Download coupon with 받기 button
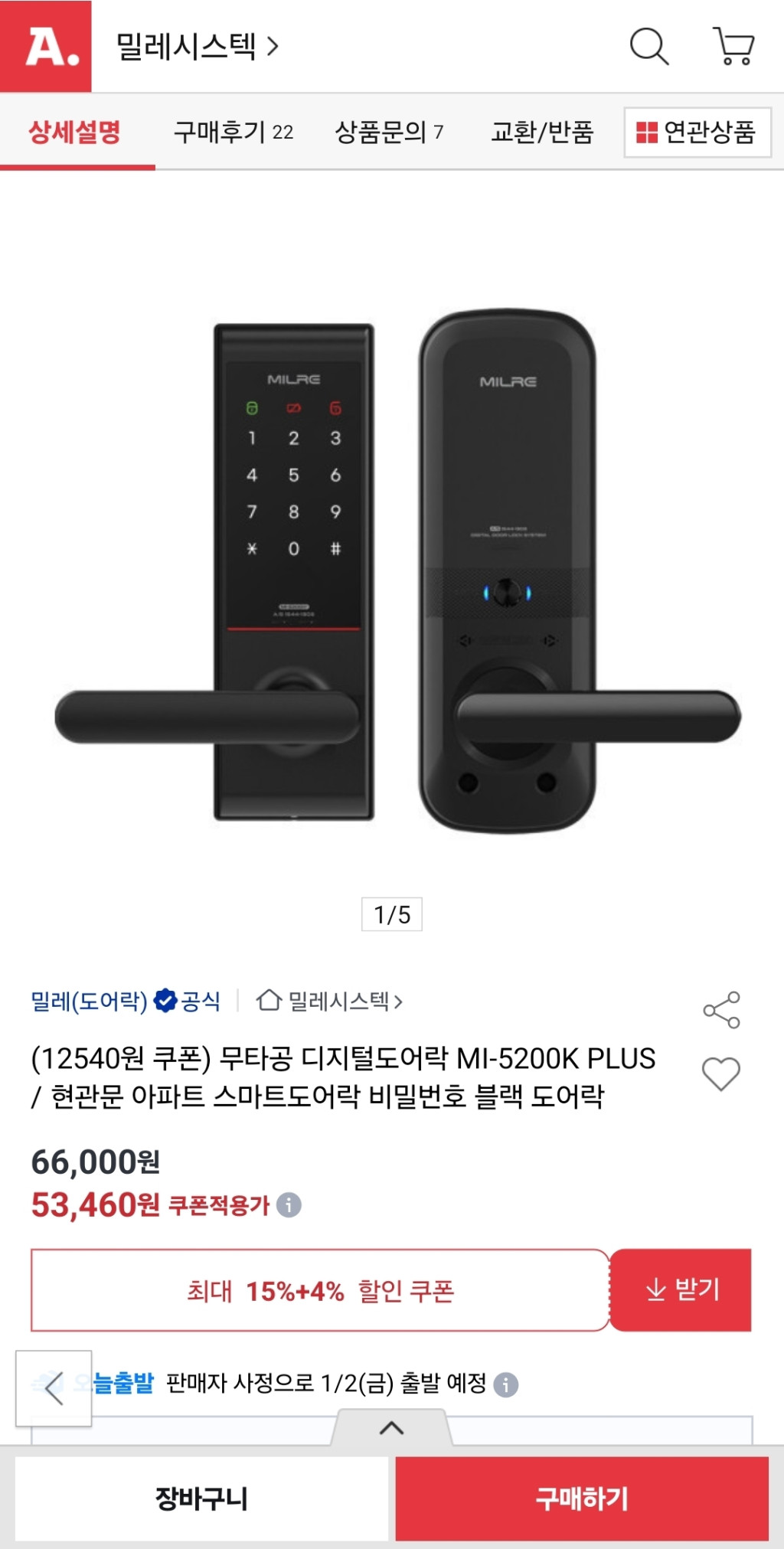 pos(681,1289)
